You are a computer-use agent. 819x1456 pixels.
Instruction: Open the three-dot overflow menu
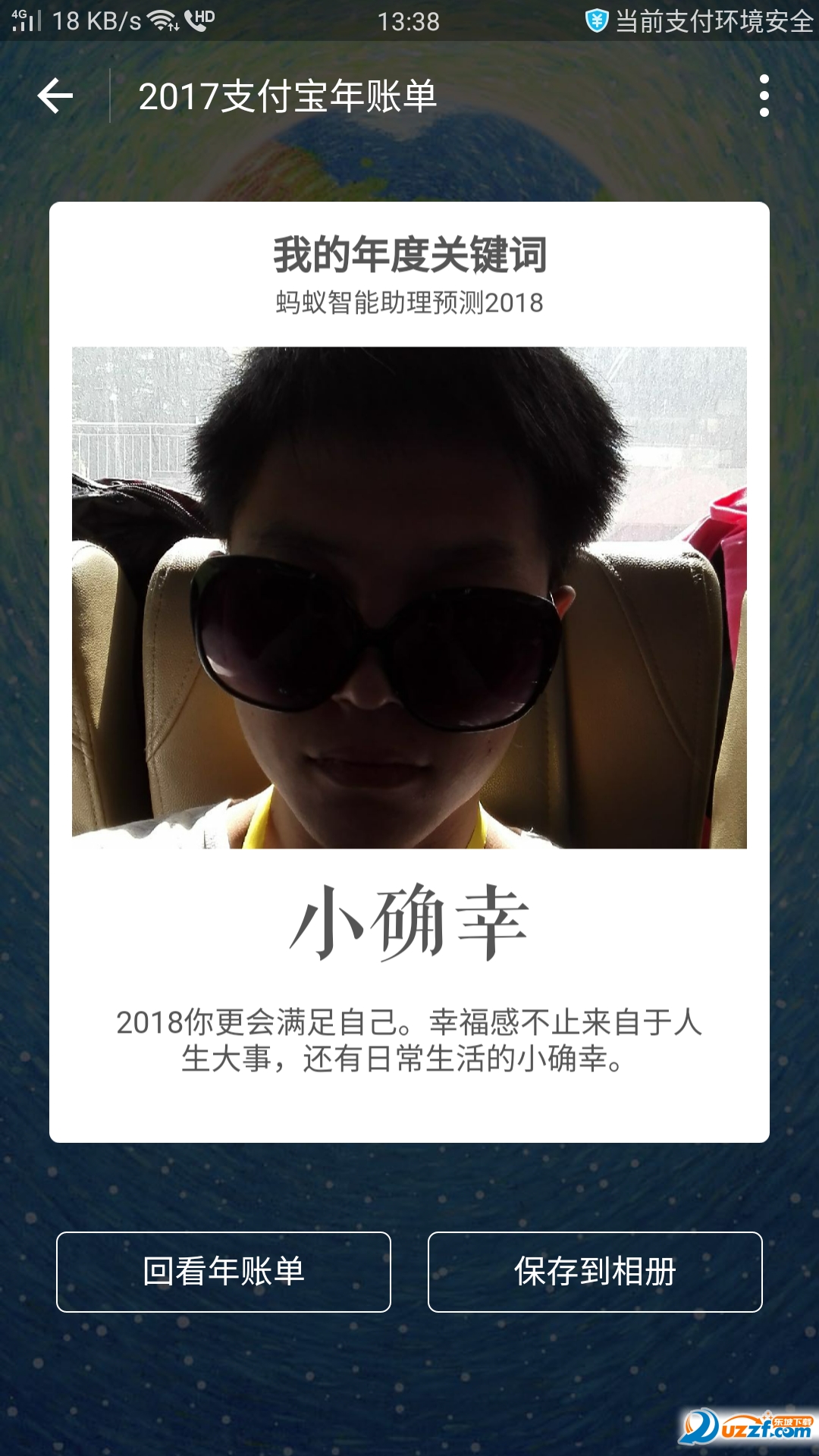[x=764, y=96]
